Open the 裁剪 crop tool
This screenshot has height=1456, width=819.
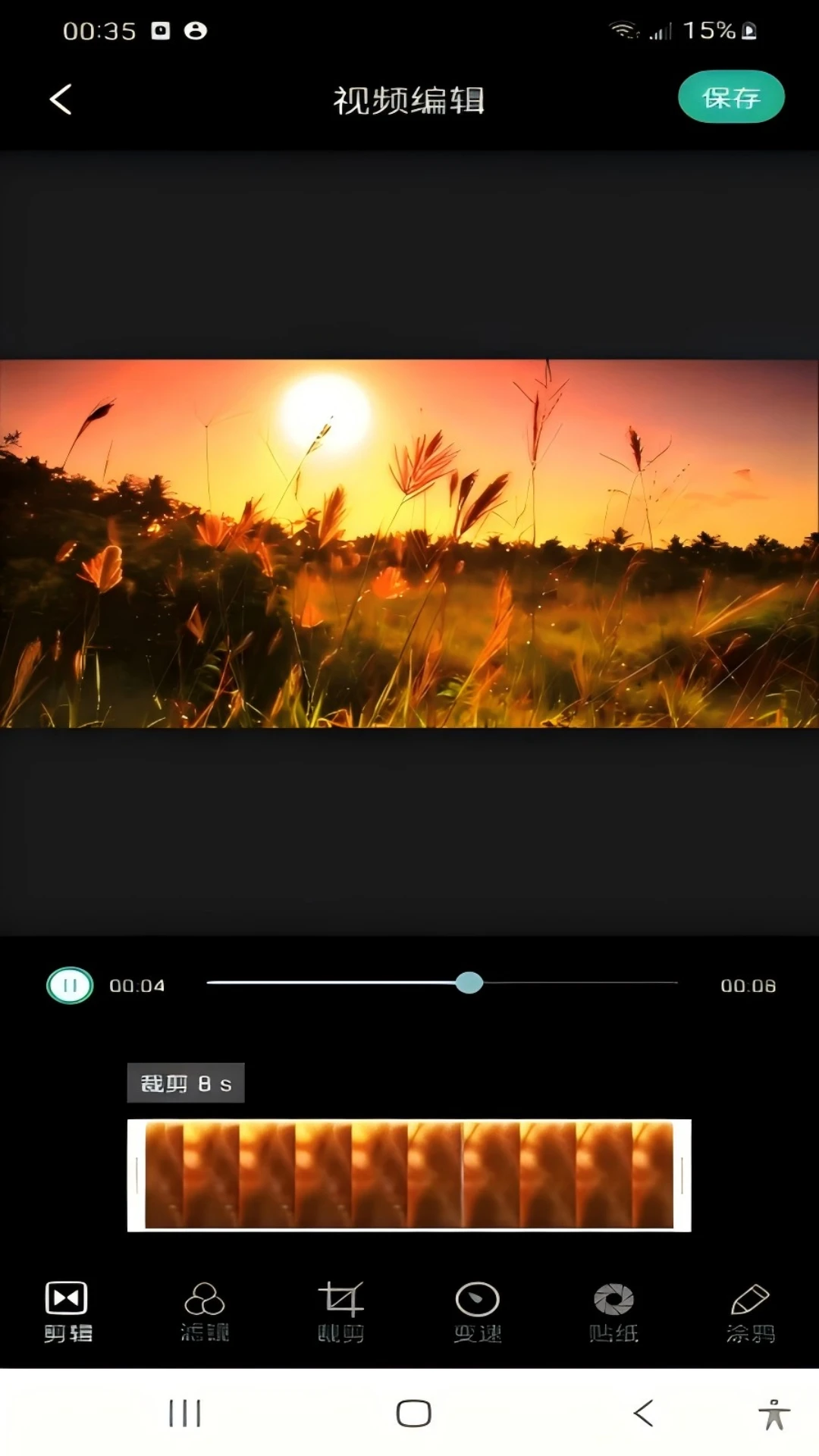pyautogui.click(x=340, y=1310)
